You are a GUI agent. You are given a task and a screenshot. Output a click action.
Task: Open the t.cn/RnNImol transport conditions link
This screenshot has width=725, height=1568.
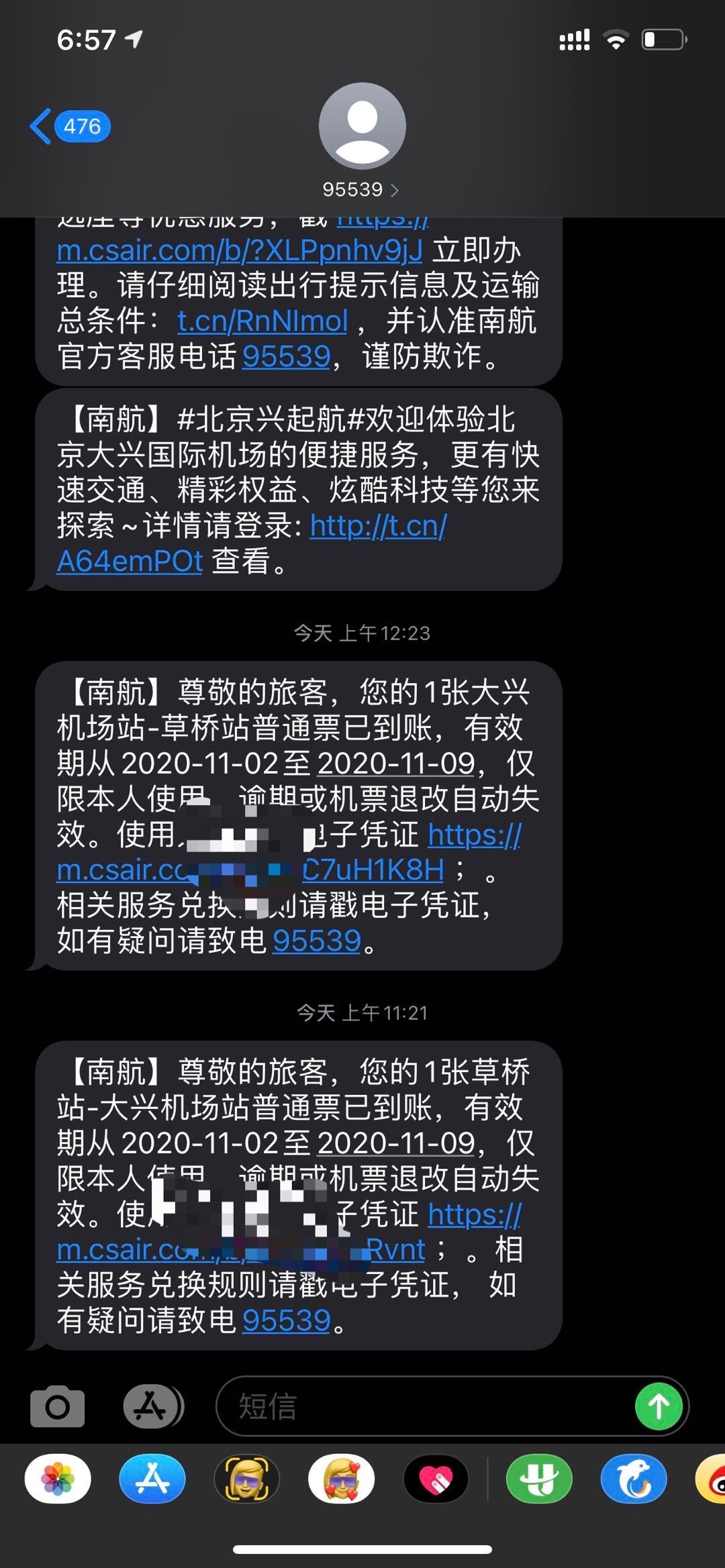point(262,321)
